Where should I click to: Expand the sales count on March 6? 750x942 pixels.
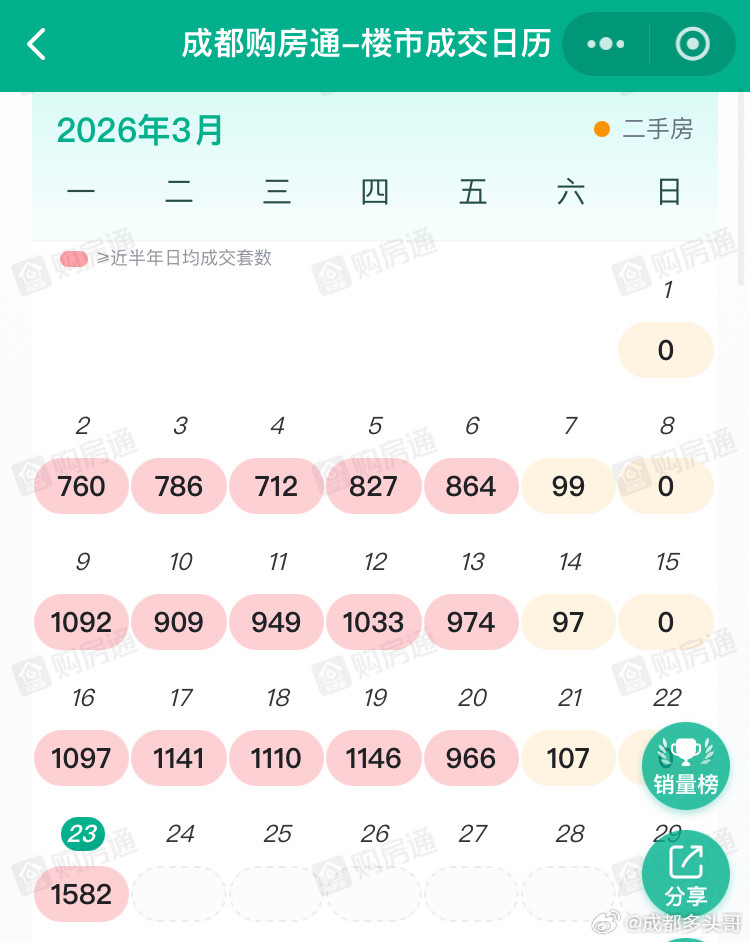pyautogui.click(x=471, y=486)
